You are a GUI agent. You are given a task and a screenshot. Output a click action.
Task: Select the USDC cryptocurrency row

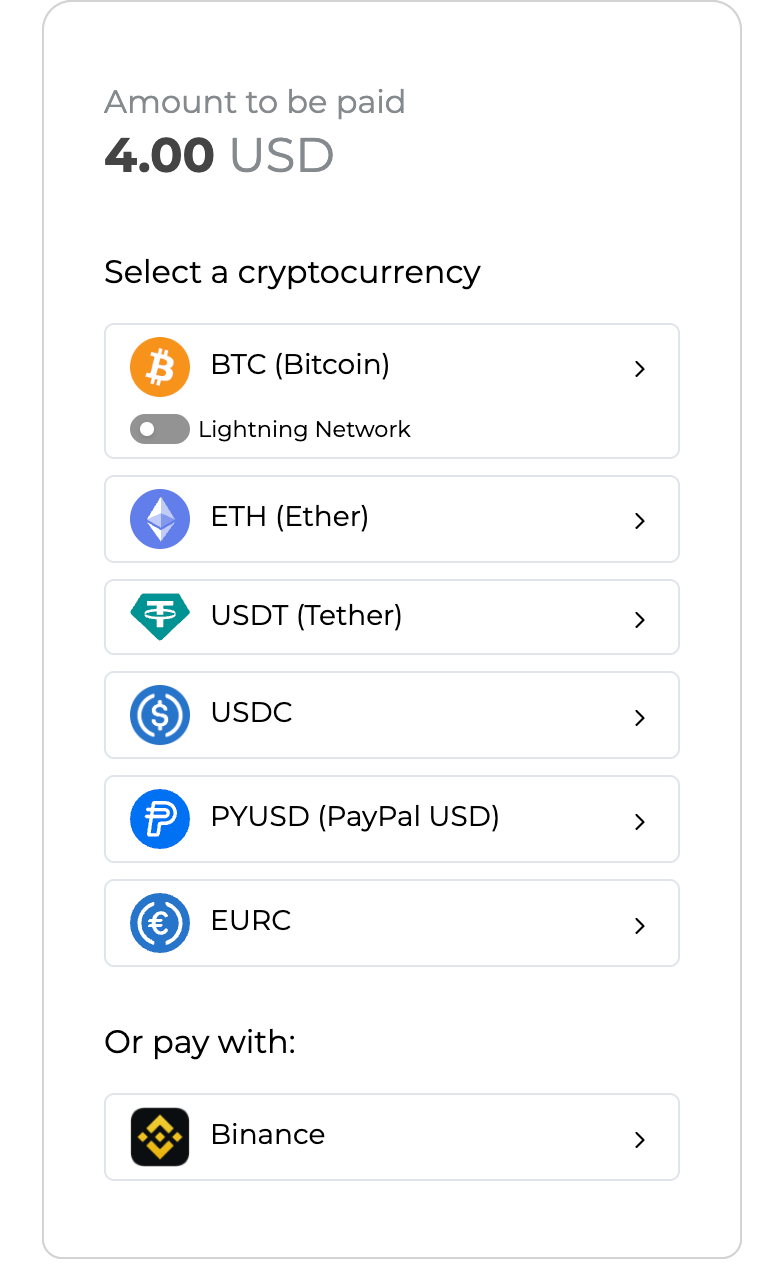pyautogui.click(x=390, y=714)
